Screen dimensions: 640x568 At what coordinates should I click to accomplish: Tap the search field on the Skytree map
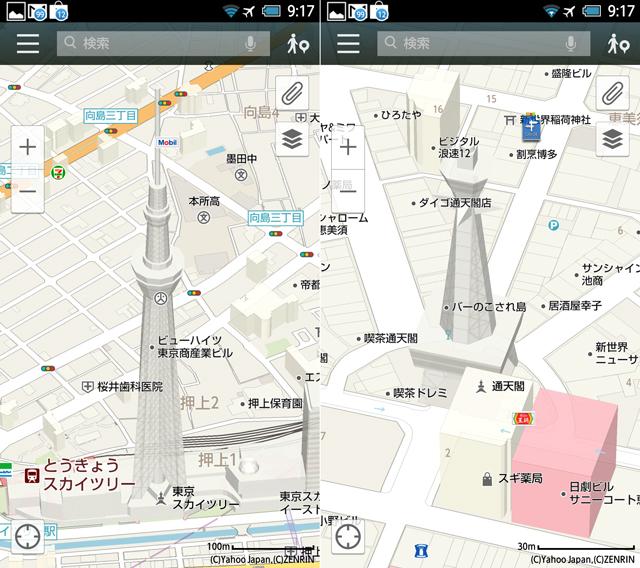pyautogui.click(x=150, y=44)
